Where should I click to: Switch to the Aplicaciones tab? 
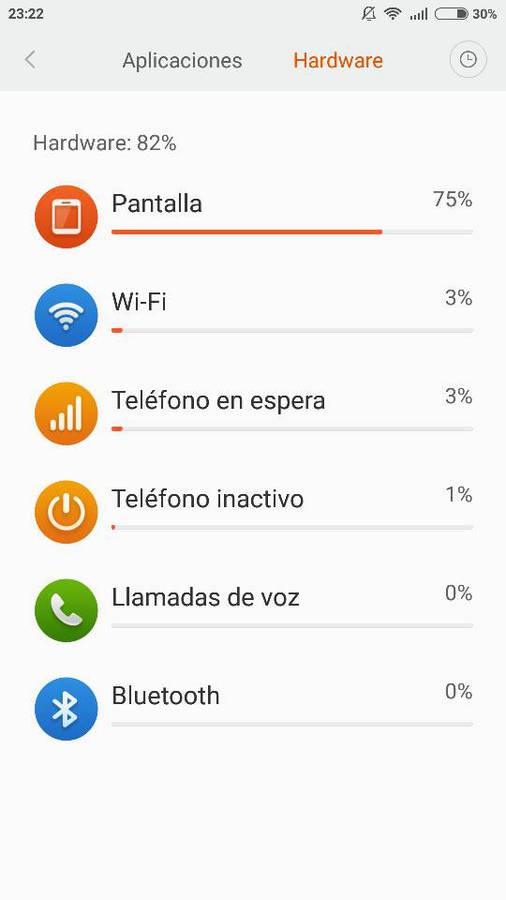[x=182, y=60]
